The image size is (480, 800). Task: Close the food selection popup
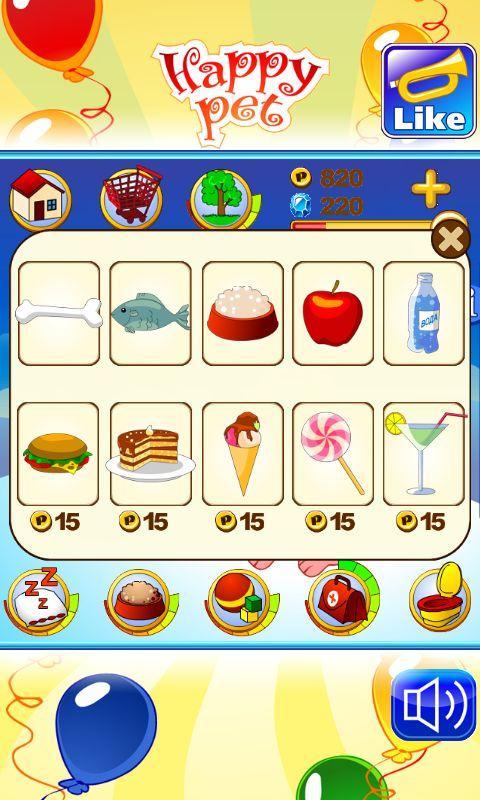[x=450, y=239]
